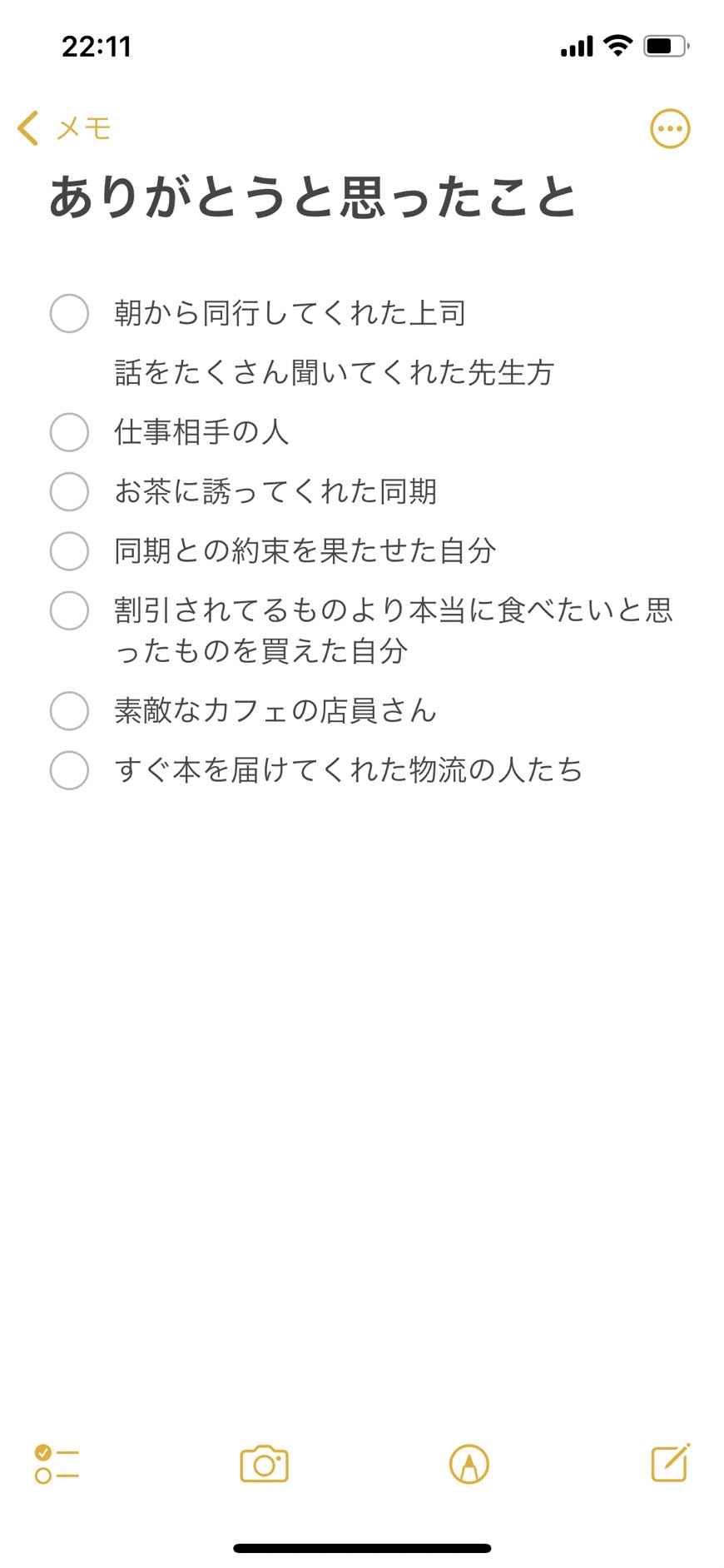The width and height of the screenshot is (724, 1568).
Task: Go back to the メモ list
Action: pyautogui.click(x=64, y=128)
